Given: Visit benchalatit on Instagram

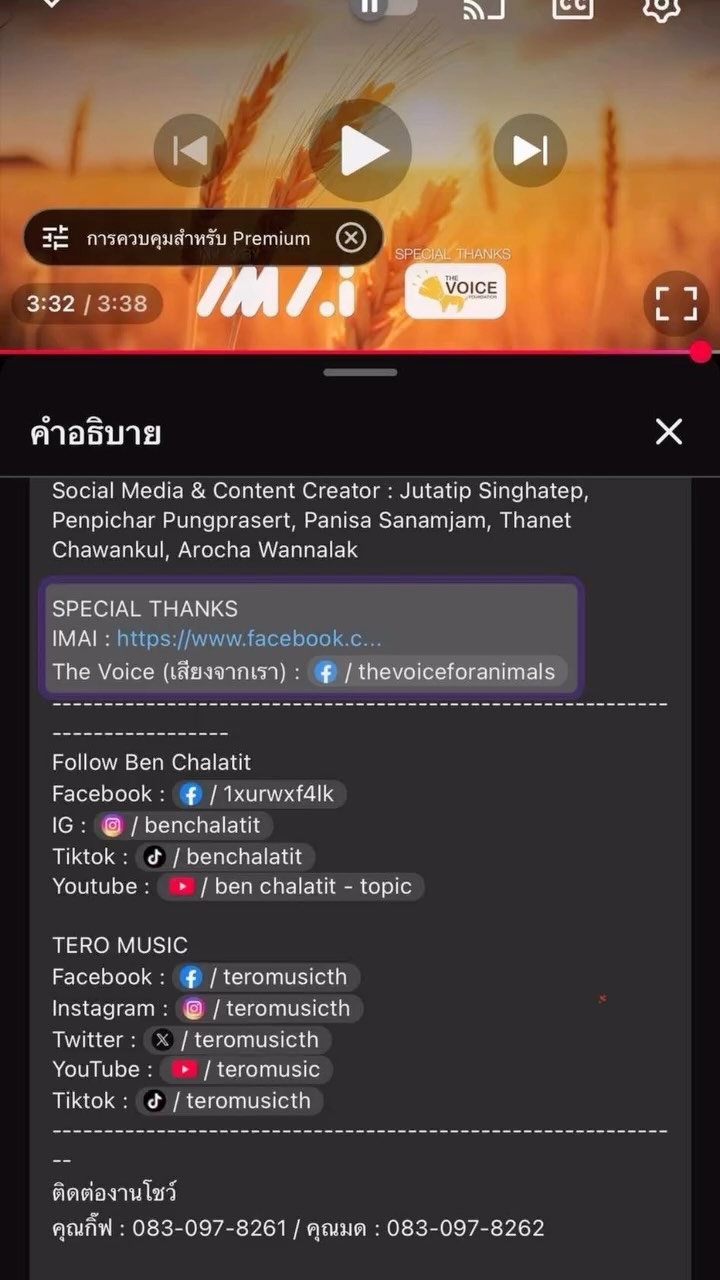Looking at the screenshot, I should [x=183, y=825].
